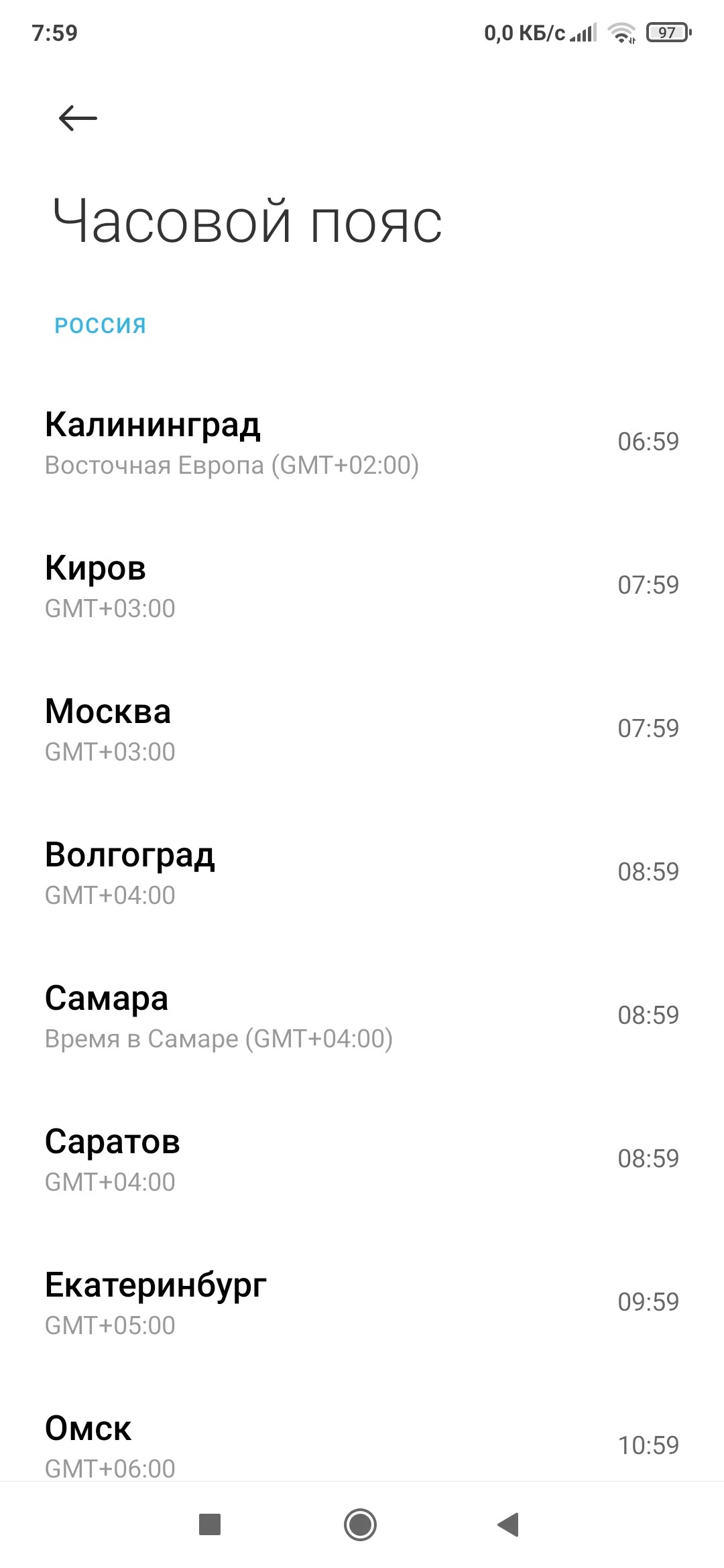The image size is (724, 1568).
Task: Go back using the top arrow
Action: coord(78,119)
